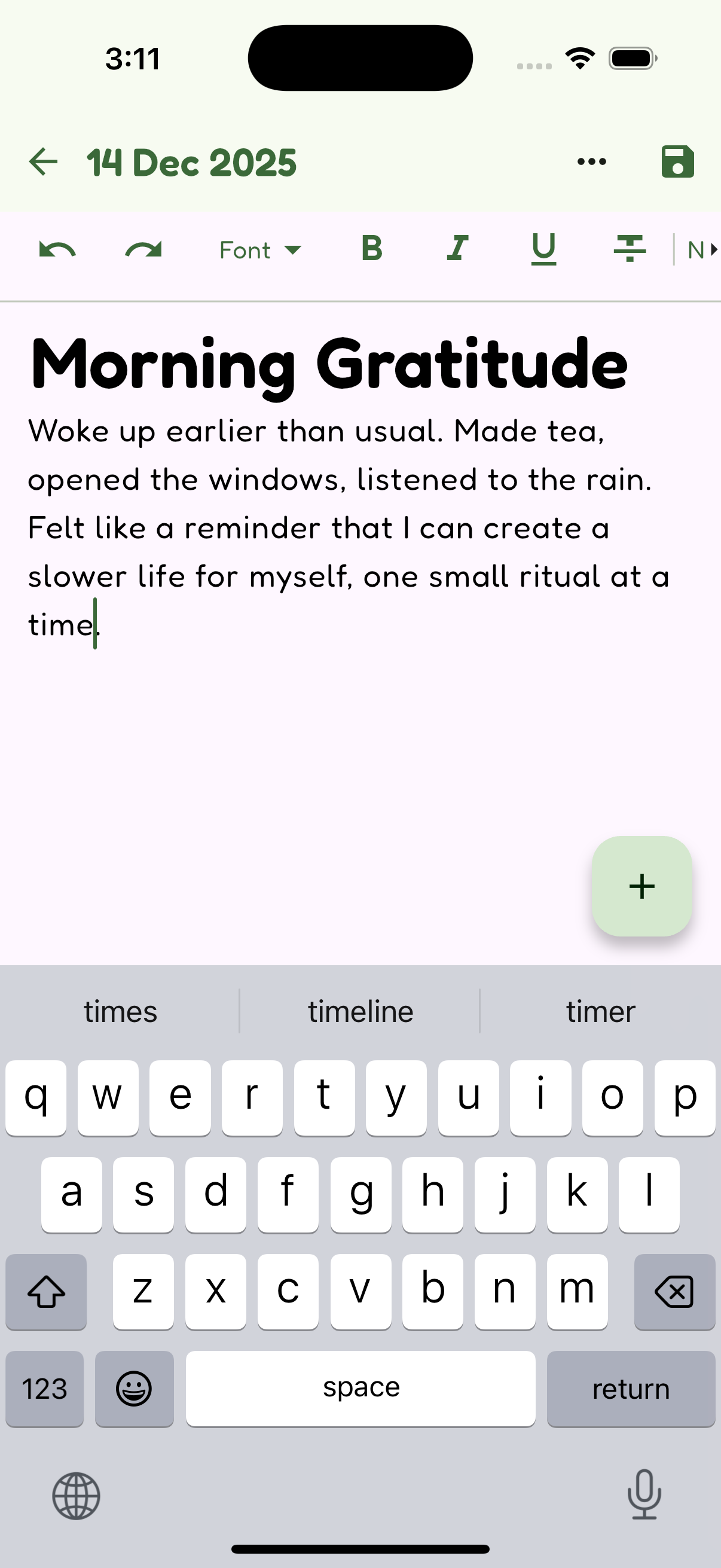This screenshot has width=721, height=1568.
Task: Toggle bold formatting
Action: tap(371, 249)
